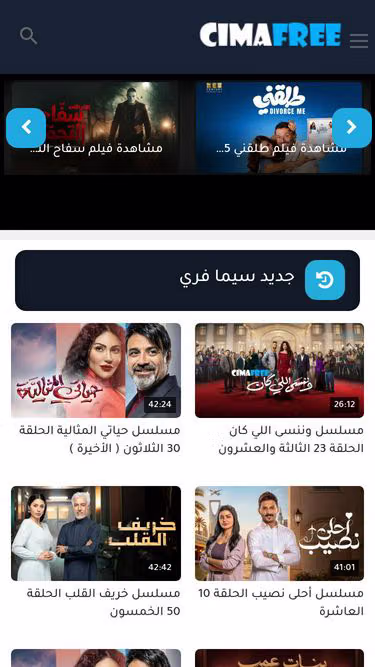Image resolution: width=375 pixels, height=667 pixels.
Task: Open the search icon
Action: 28,36
